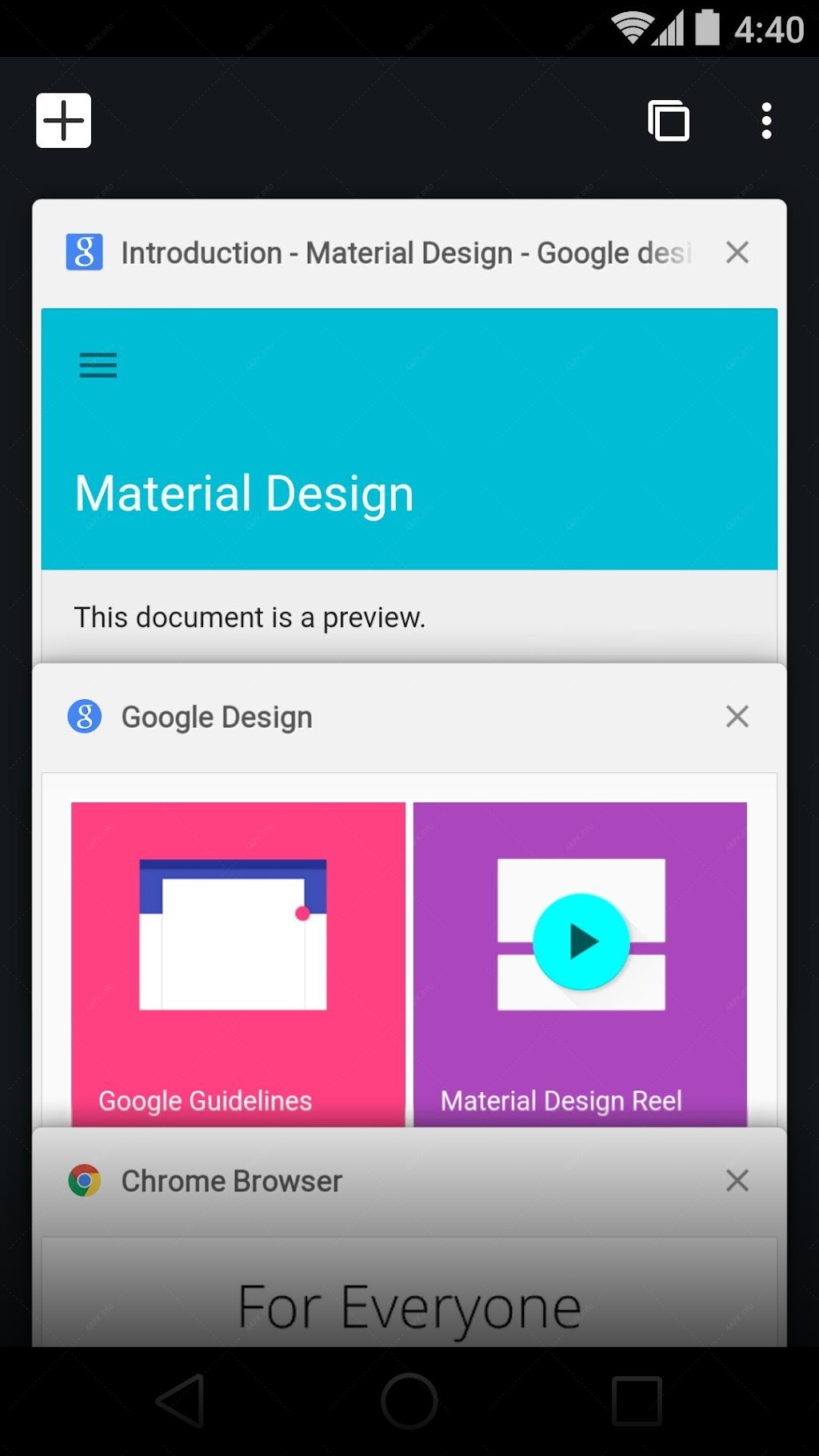Close the Google Design tab
The width and height of the screenshot is (819, 1456).
(737, 716)
